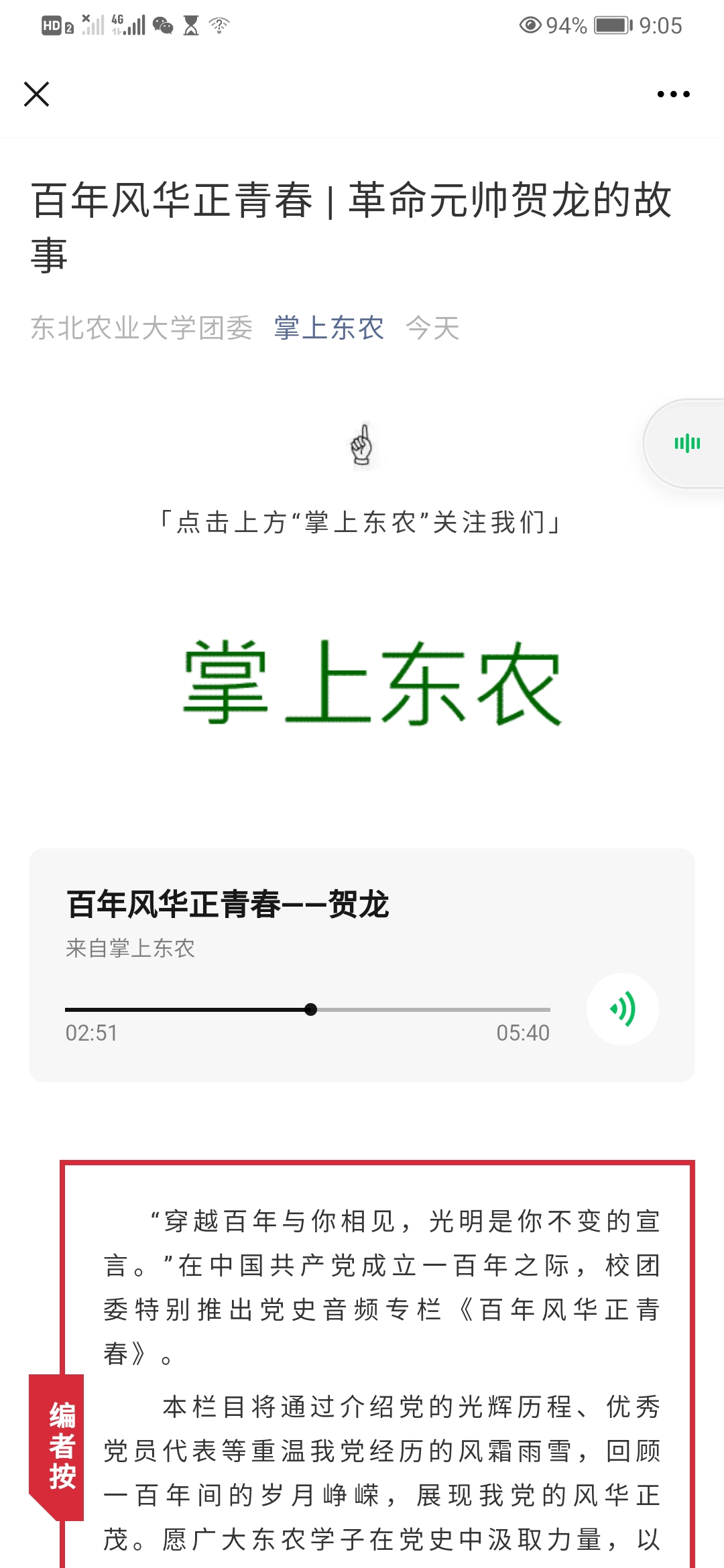The height and width of the screenshot is (1568, 724).
Task: Pause the 贺龙 audio track
Action: (622, 1009)
